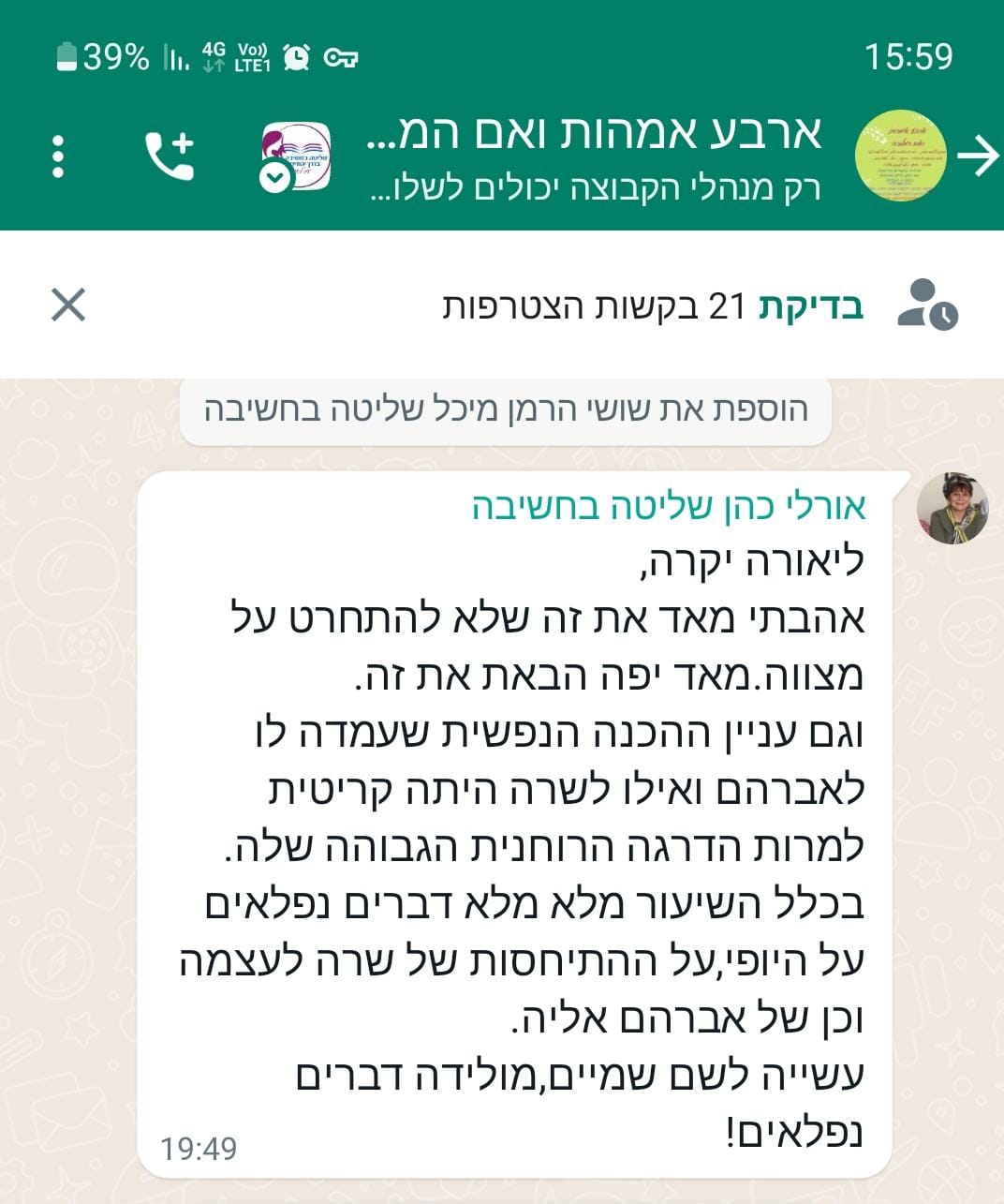The image size is (1004, 1204).
Task: Dismiss the join requests banner
Action: tap(68, 305)
